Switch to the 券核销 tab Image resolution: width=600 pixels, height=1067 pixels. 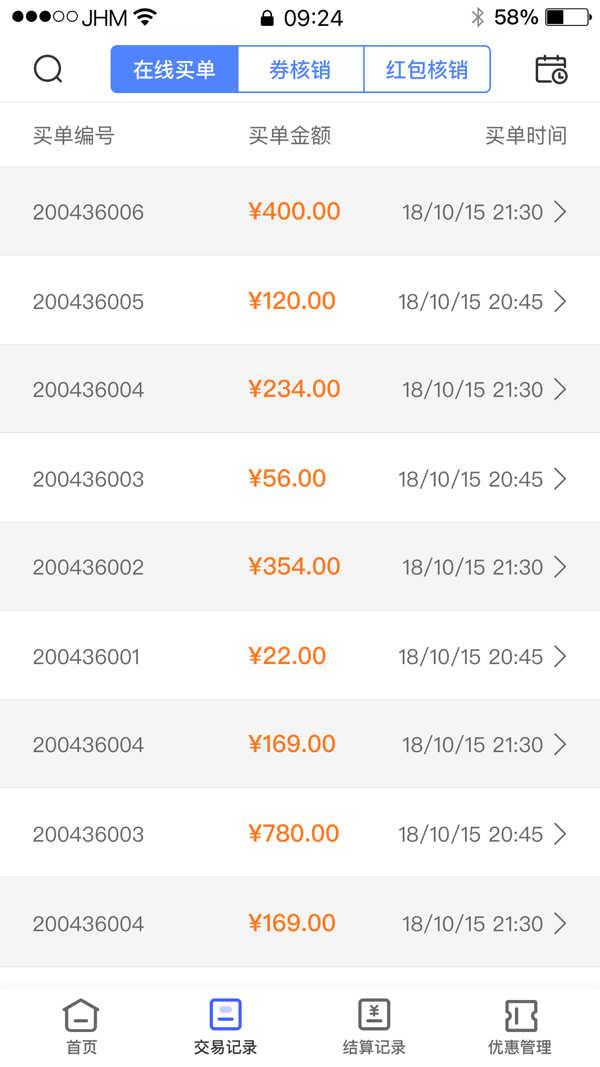pos(301,69)
